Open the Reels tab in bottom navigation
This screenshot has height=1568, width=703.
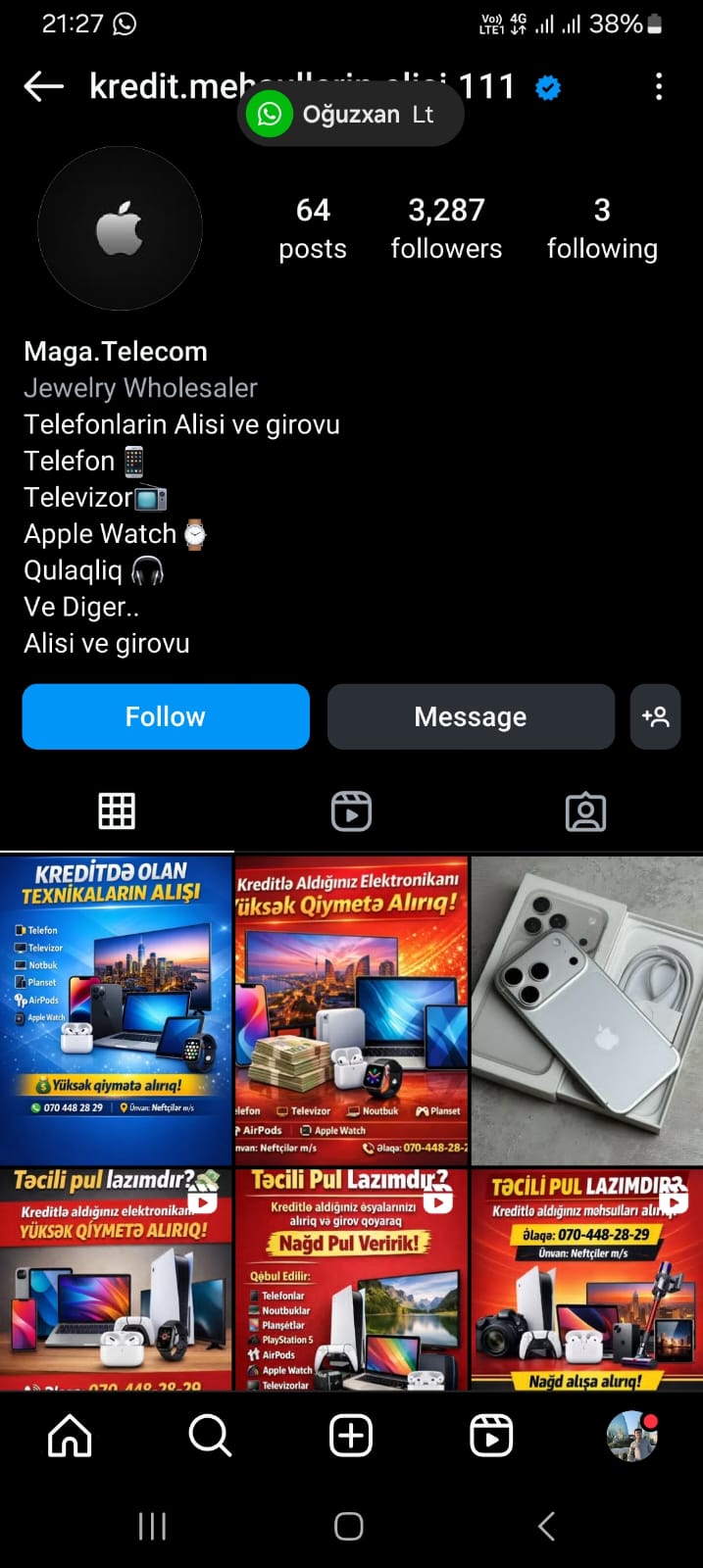(x=491, y=1436)
